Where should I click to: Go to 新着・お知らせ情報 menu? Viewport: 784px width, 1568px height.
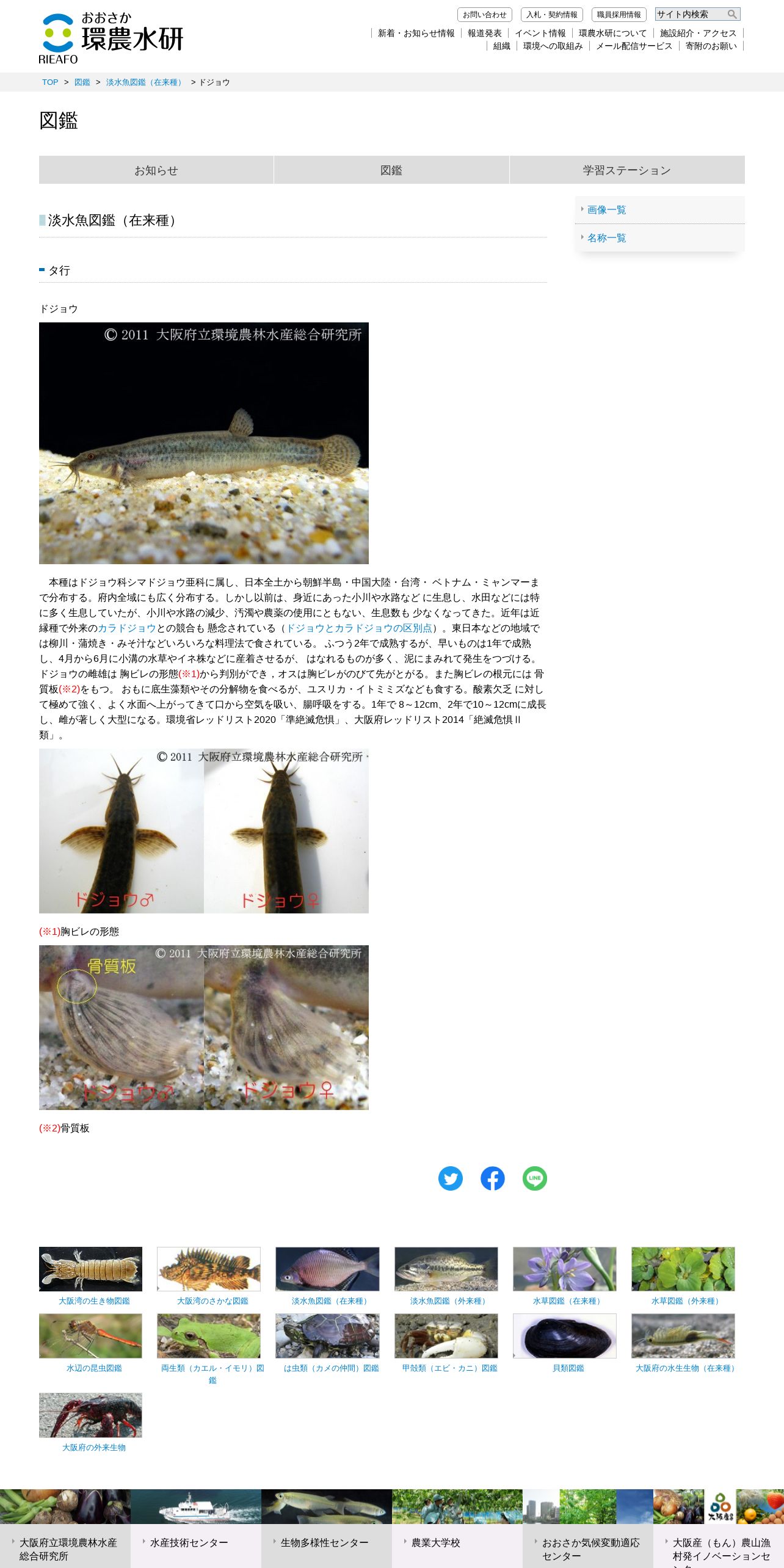(416, 33)
